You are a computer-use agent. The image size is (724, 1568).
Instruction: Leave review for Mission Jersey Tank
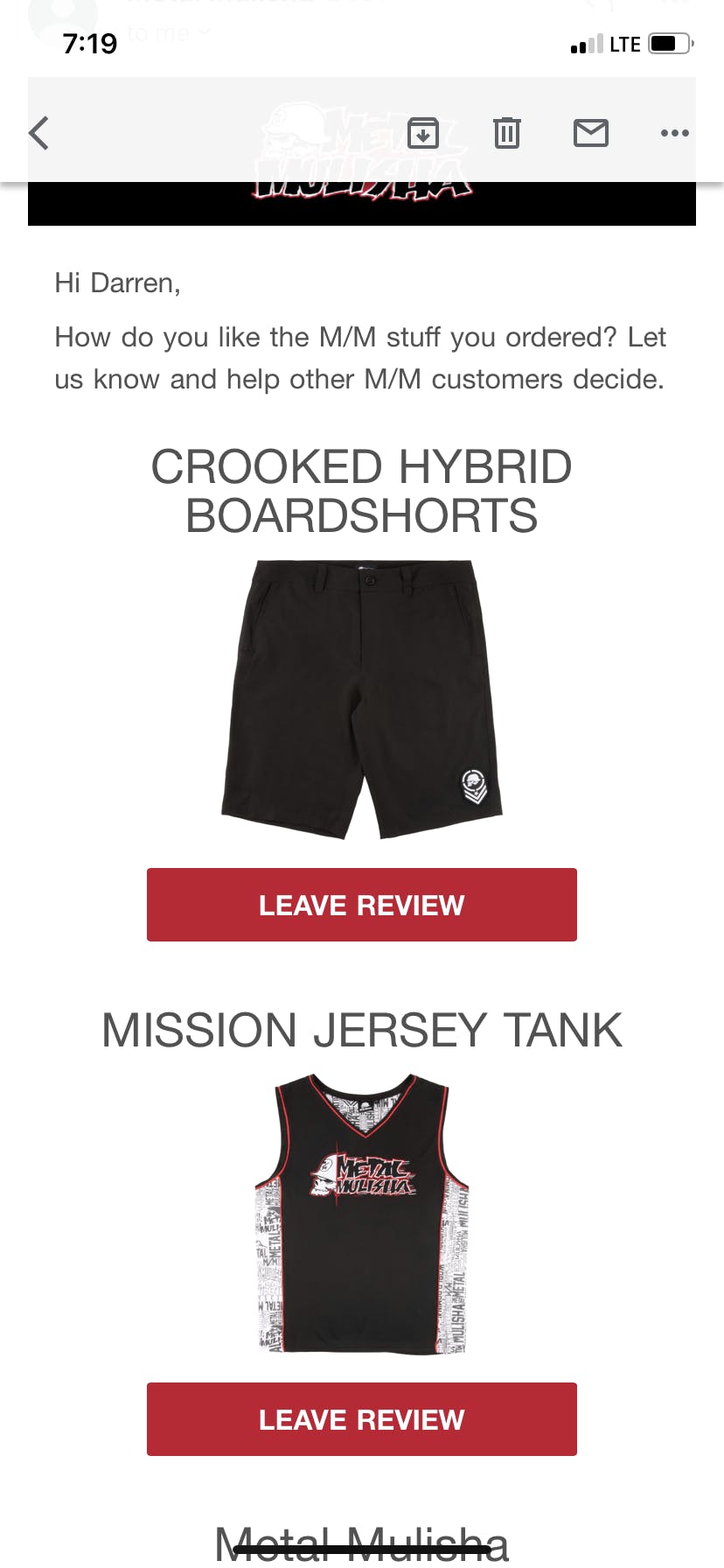click(x=361, y=1419)
